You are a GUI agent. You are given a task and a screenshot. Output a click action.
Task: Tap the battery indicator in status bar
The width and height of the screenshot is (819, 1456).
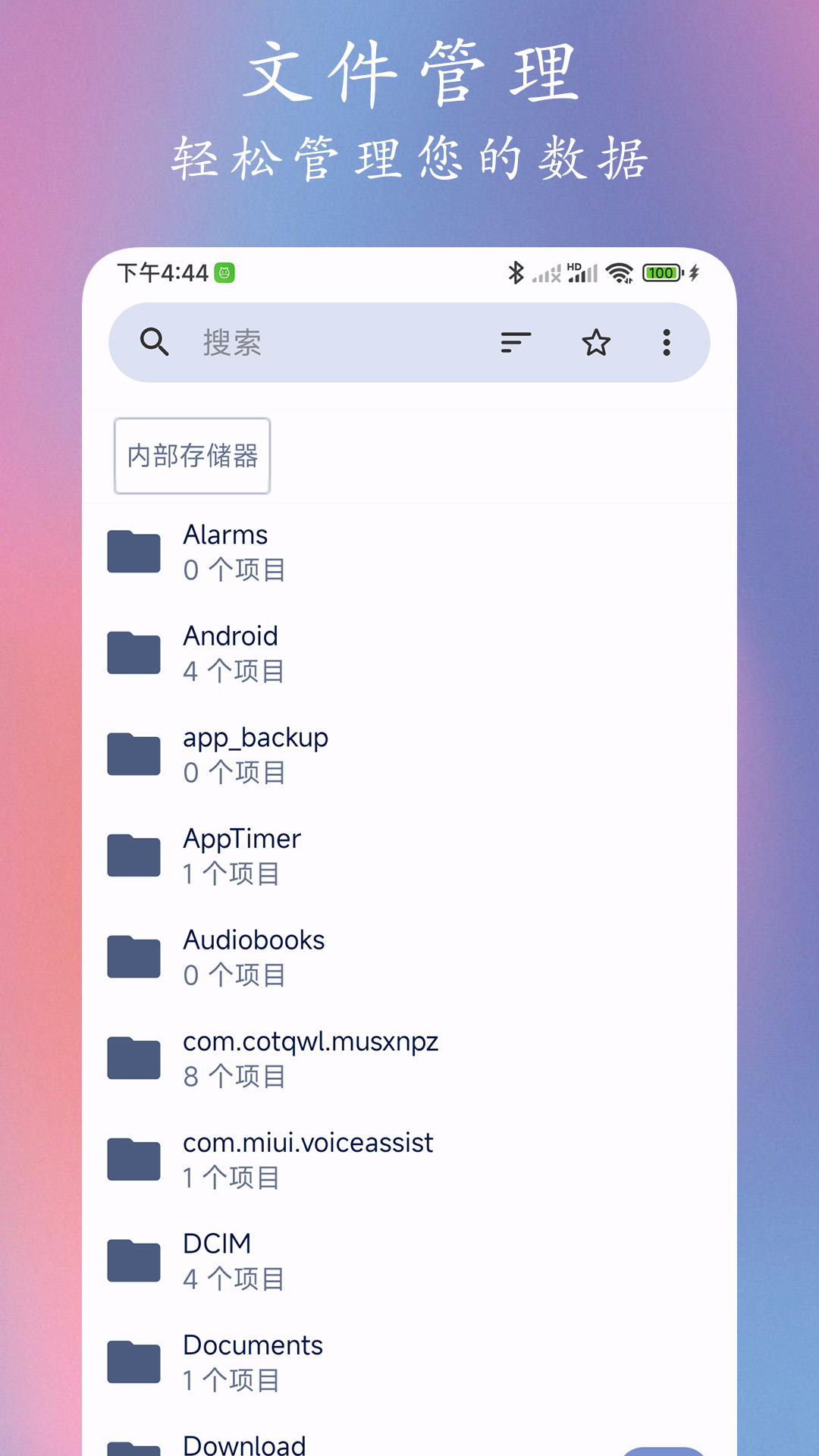pos(661,271)
